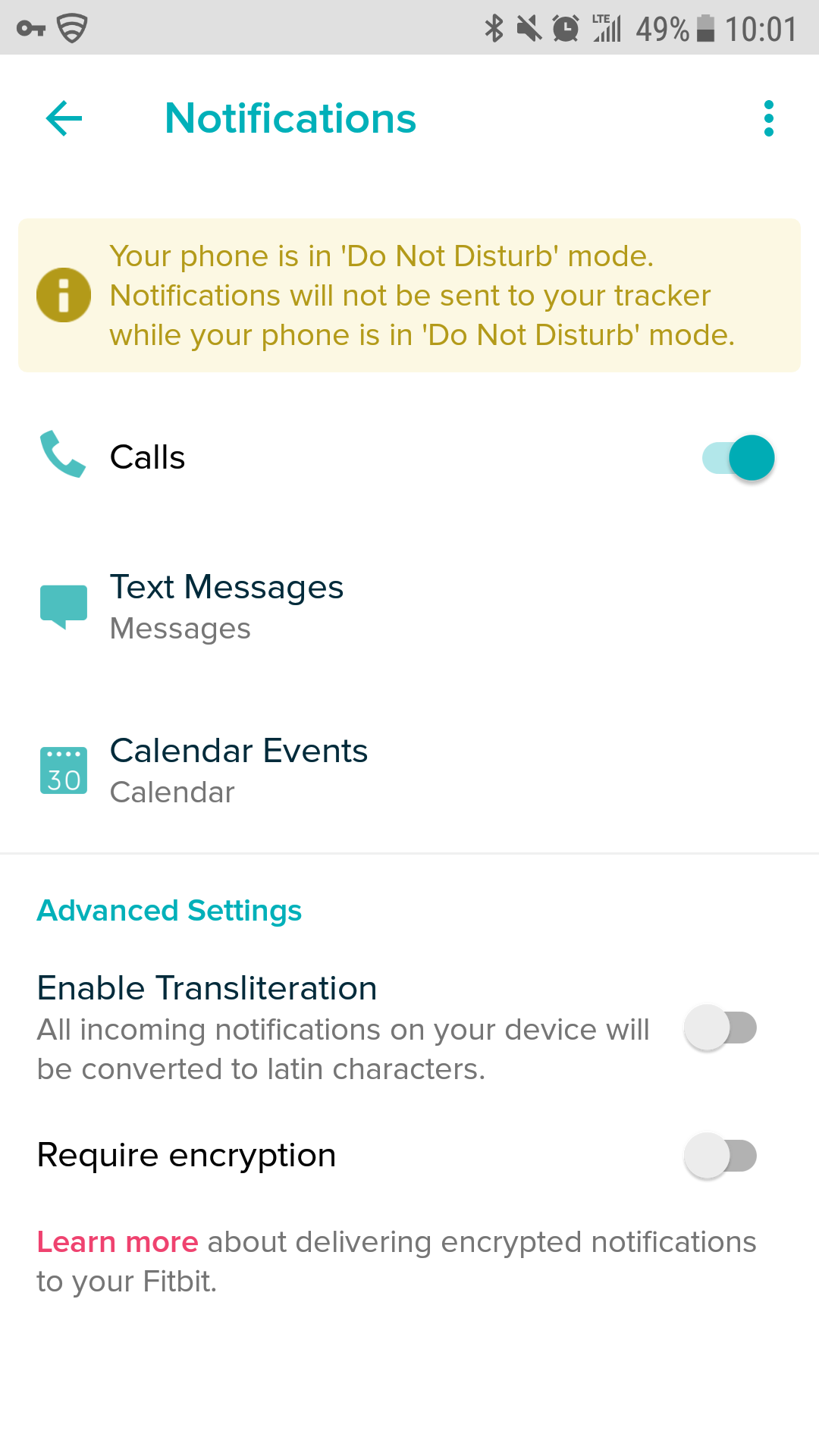Open the overflow menu
Viewport: 819px width, 1456px height.
click(768, 119)
